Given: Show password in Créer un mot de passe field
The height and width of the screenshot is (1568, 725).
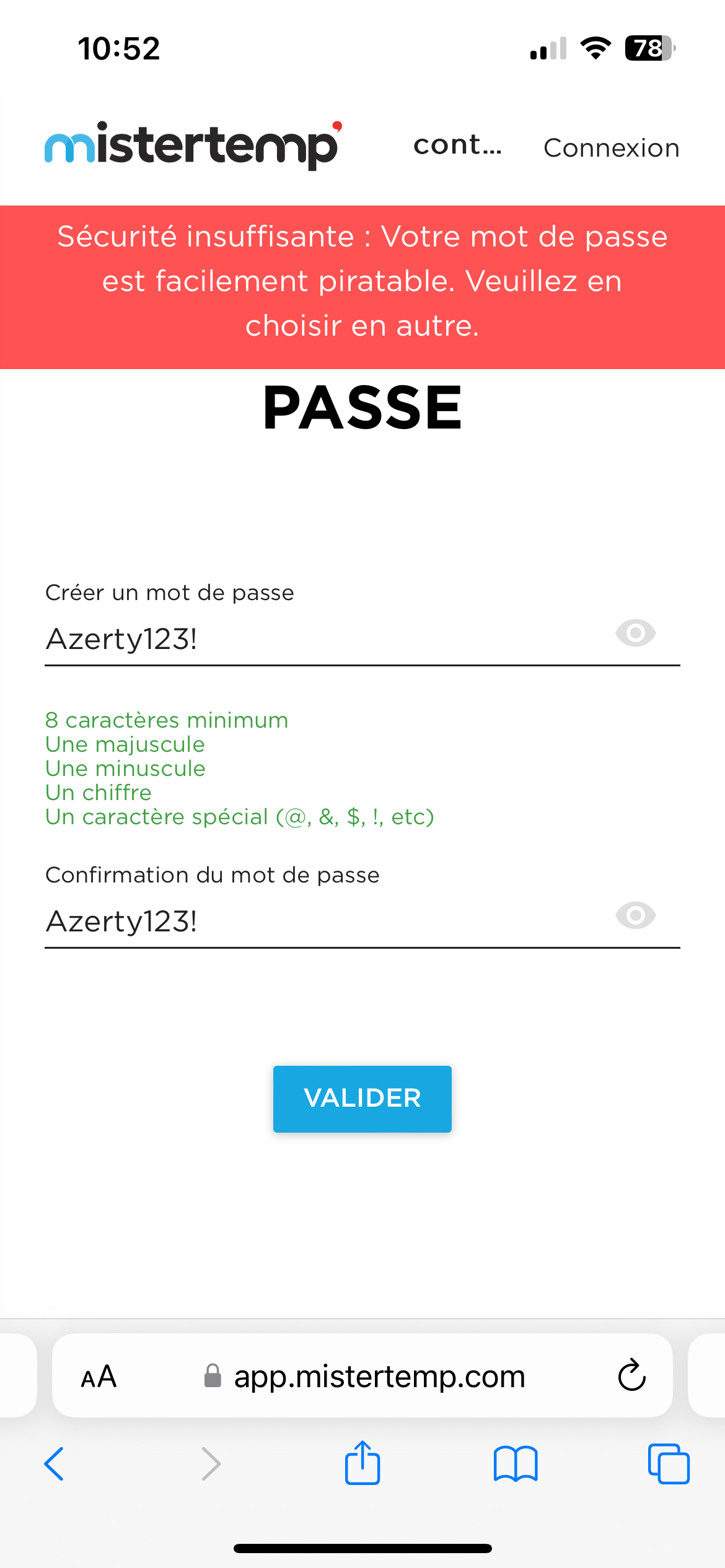Looking at the screenshot, I should [x=635, y=633].
